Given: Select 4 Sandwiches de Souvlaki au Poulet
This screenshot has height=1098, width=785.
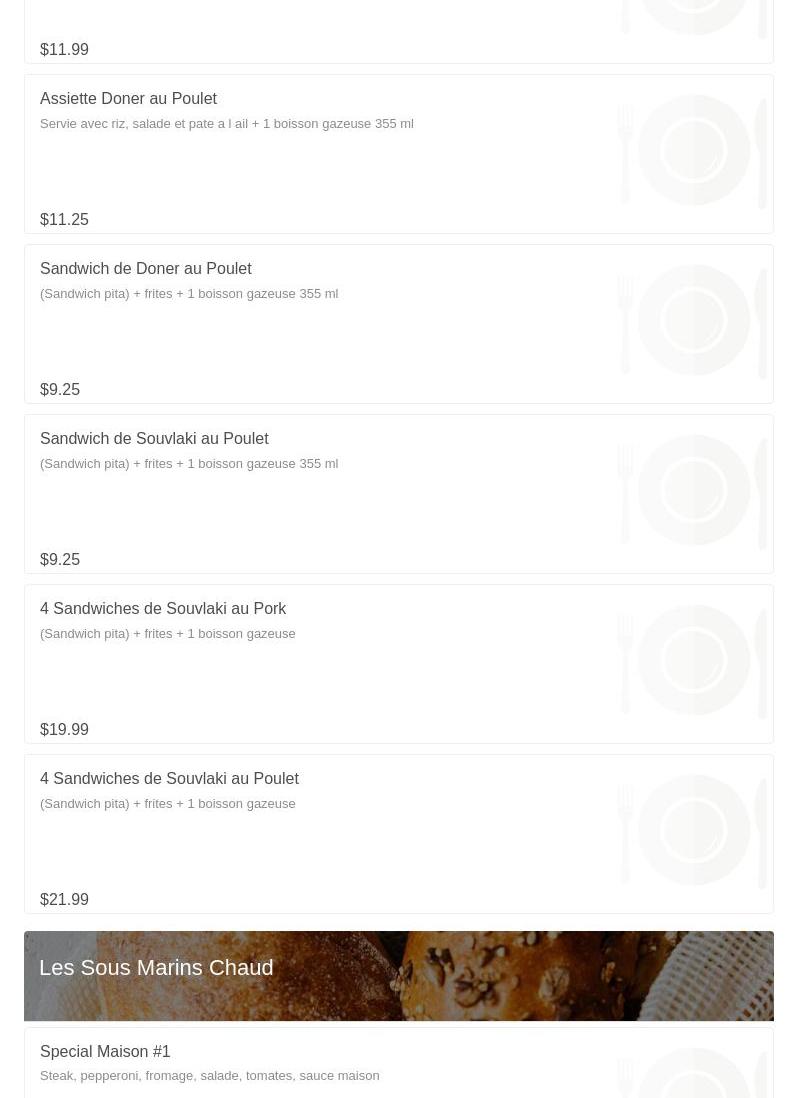Looking at the screenshot, I should [x=169, y=779].
